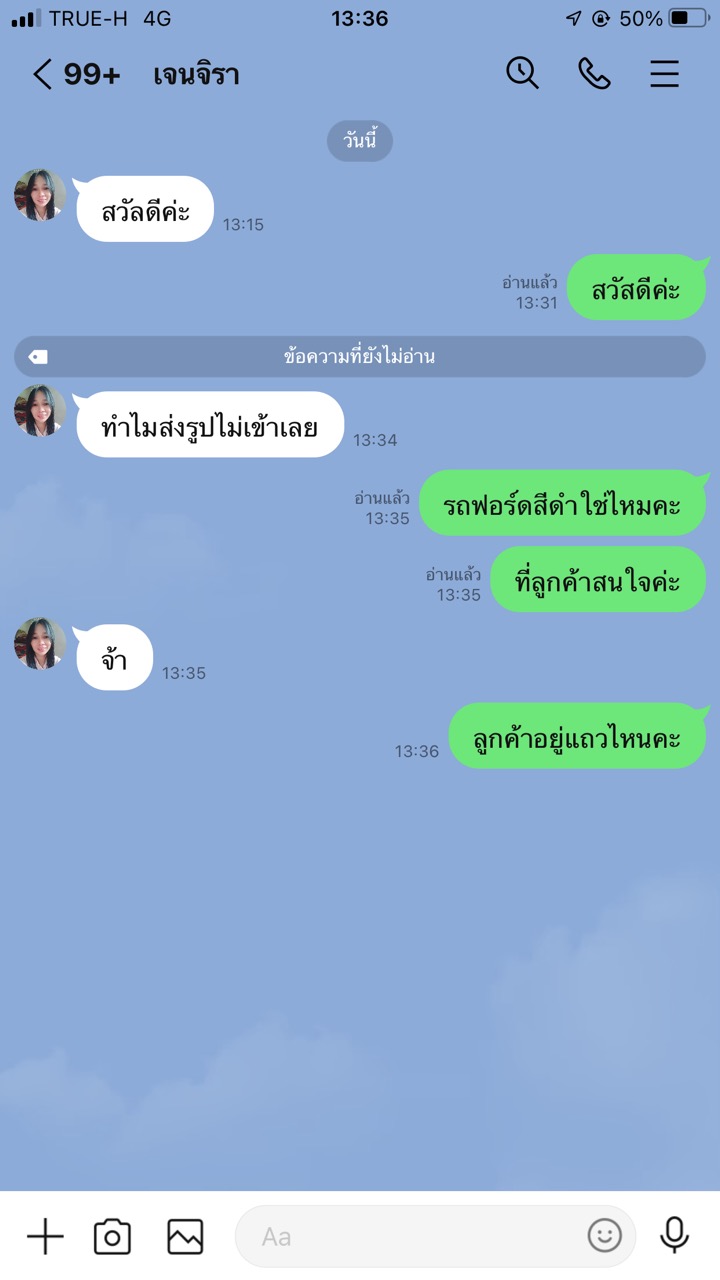
Task: Go back to the chat list
Action: 42,75
